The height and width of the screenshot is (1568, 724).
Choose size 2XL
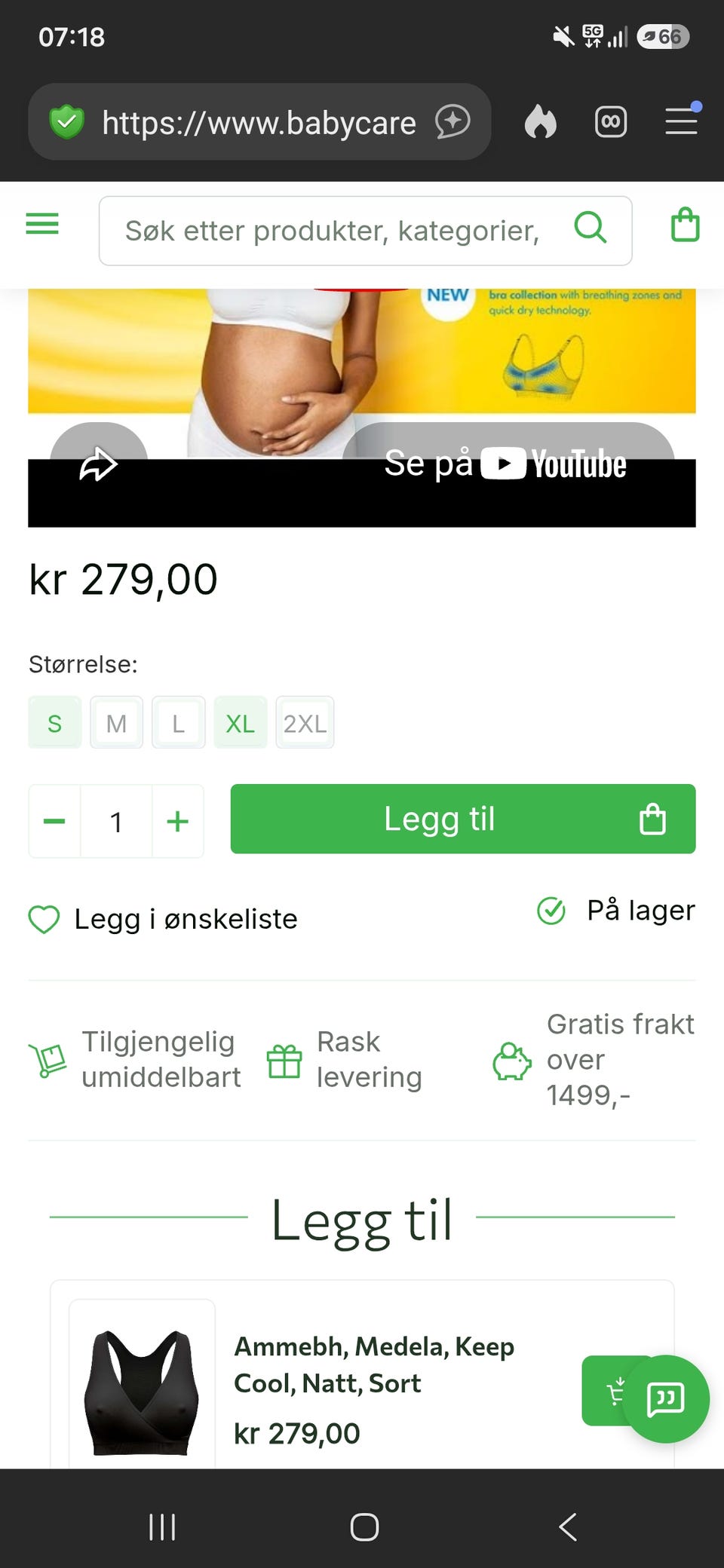pyautogui.click(x=305, y=723)
